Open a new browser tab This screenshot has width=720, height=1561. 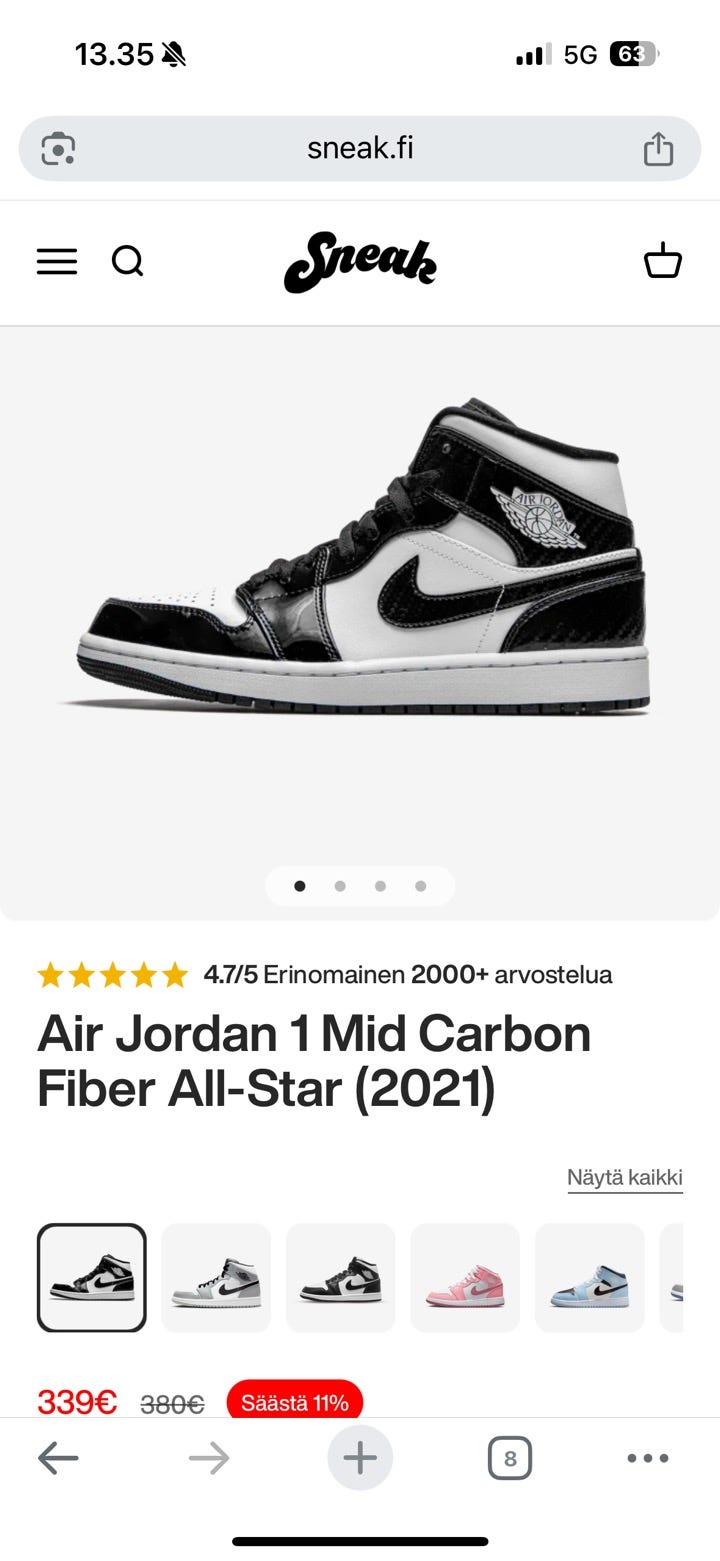[x=360, y=1458]
